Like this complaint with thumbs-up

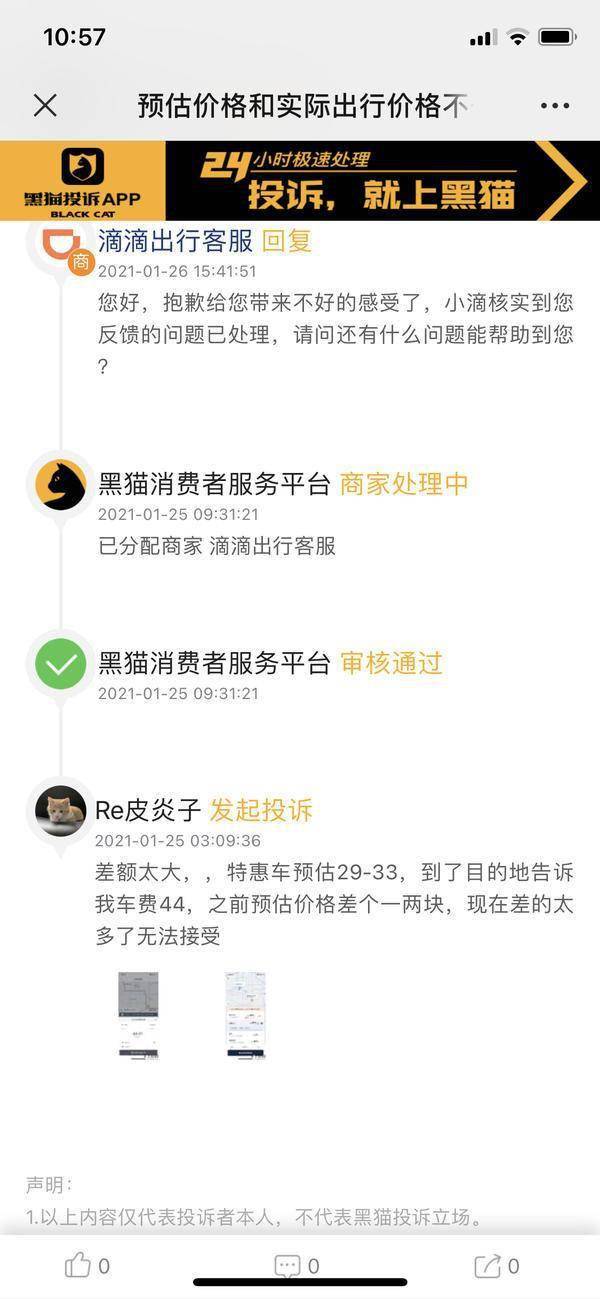pos(79,1266)
